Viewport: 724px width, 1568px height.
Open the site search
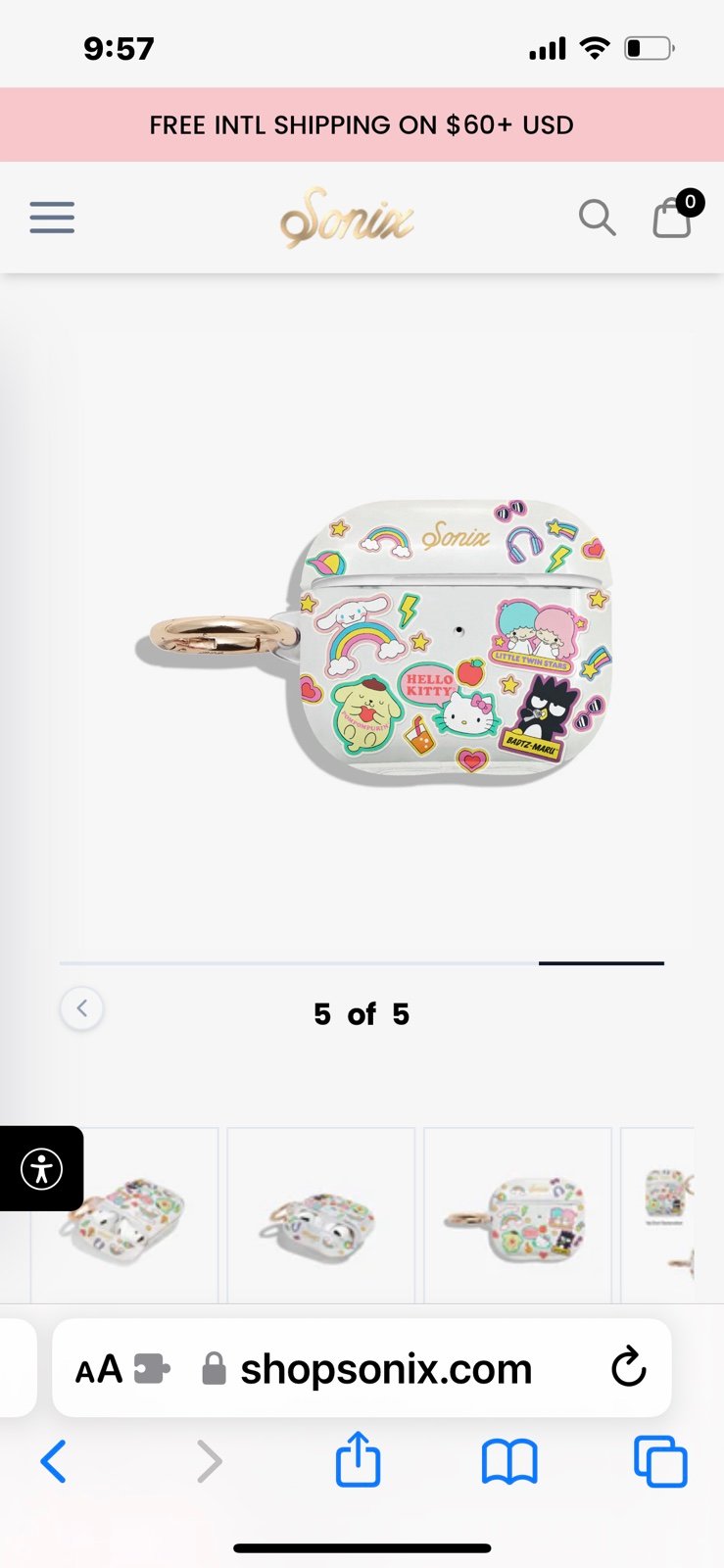point(597,218)
